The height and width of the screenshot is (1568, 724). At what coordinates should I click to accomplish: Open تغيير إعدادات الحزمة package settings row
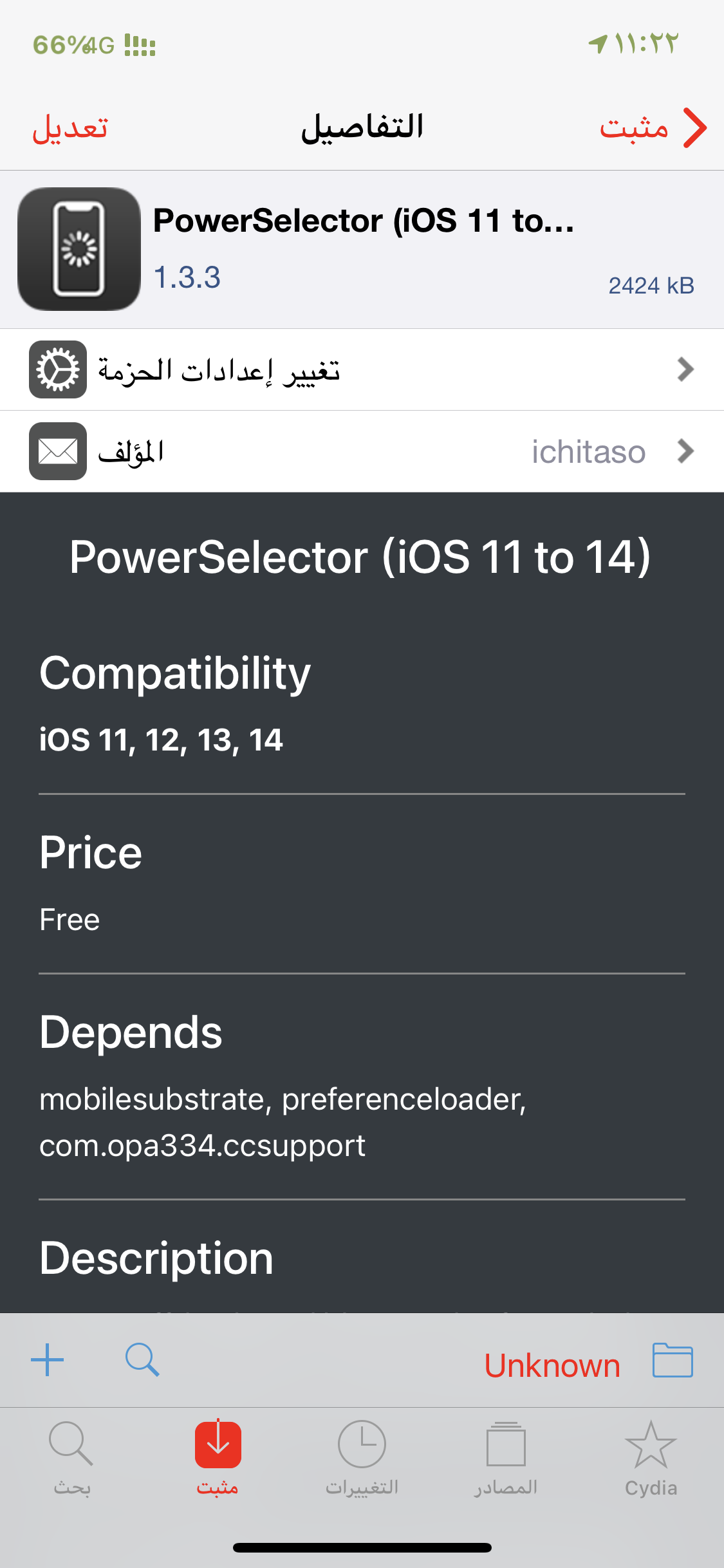362,369
